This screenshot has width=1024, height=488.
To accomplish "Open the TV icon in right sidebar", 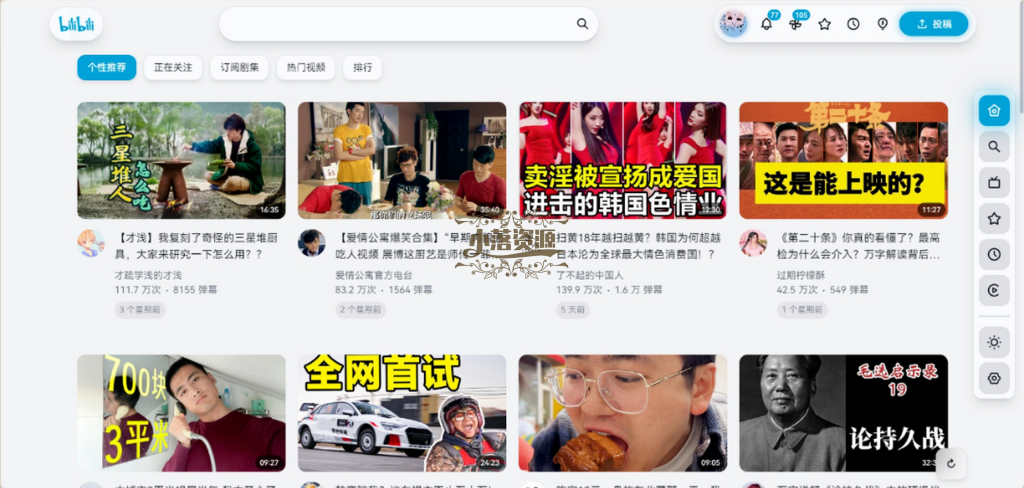I will (994, 183).
